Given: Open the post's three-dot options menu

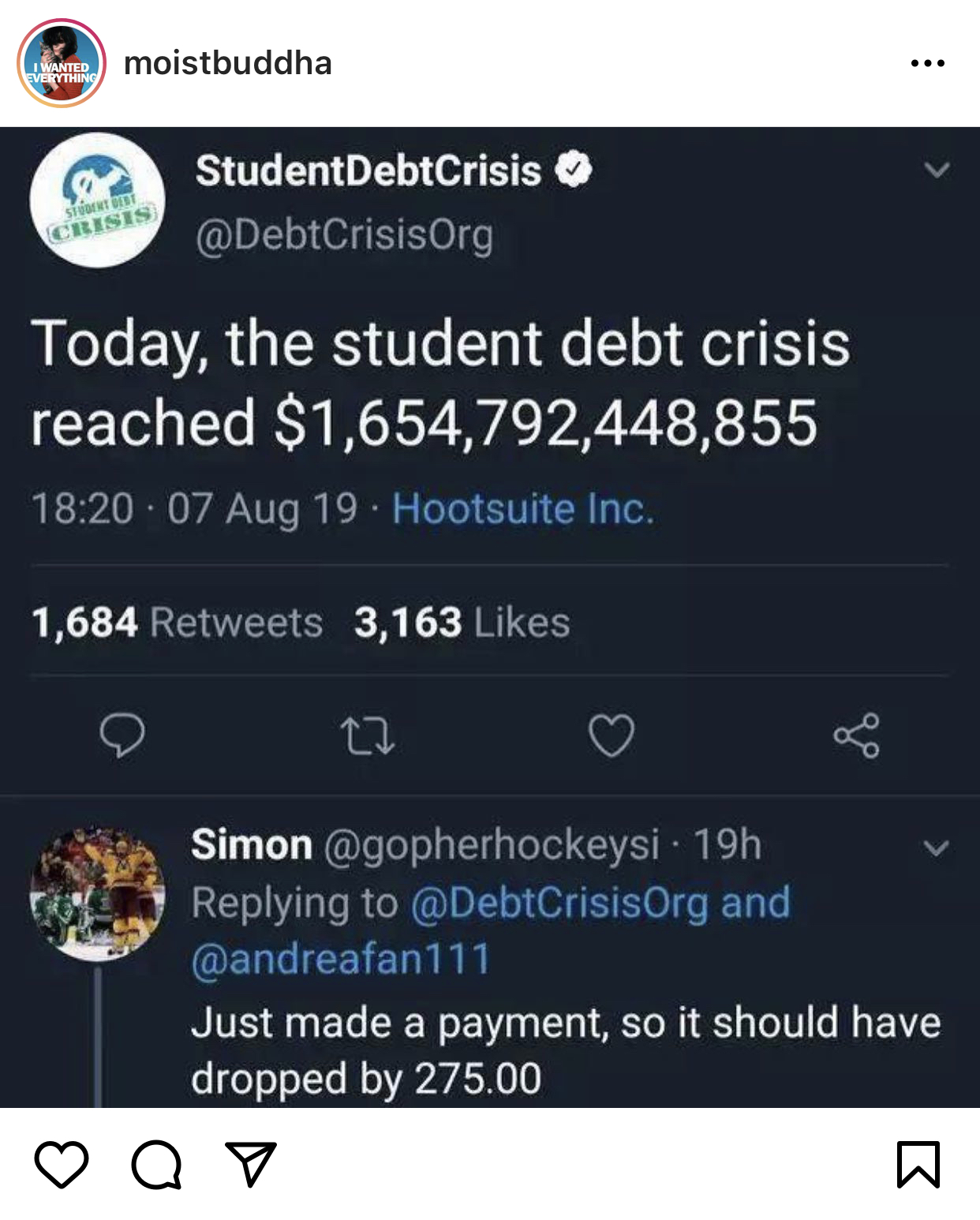Looking at the screenshot, I should [927, 63].
